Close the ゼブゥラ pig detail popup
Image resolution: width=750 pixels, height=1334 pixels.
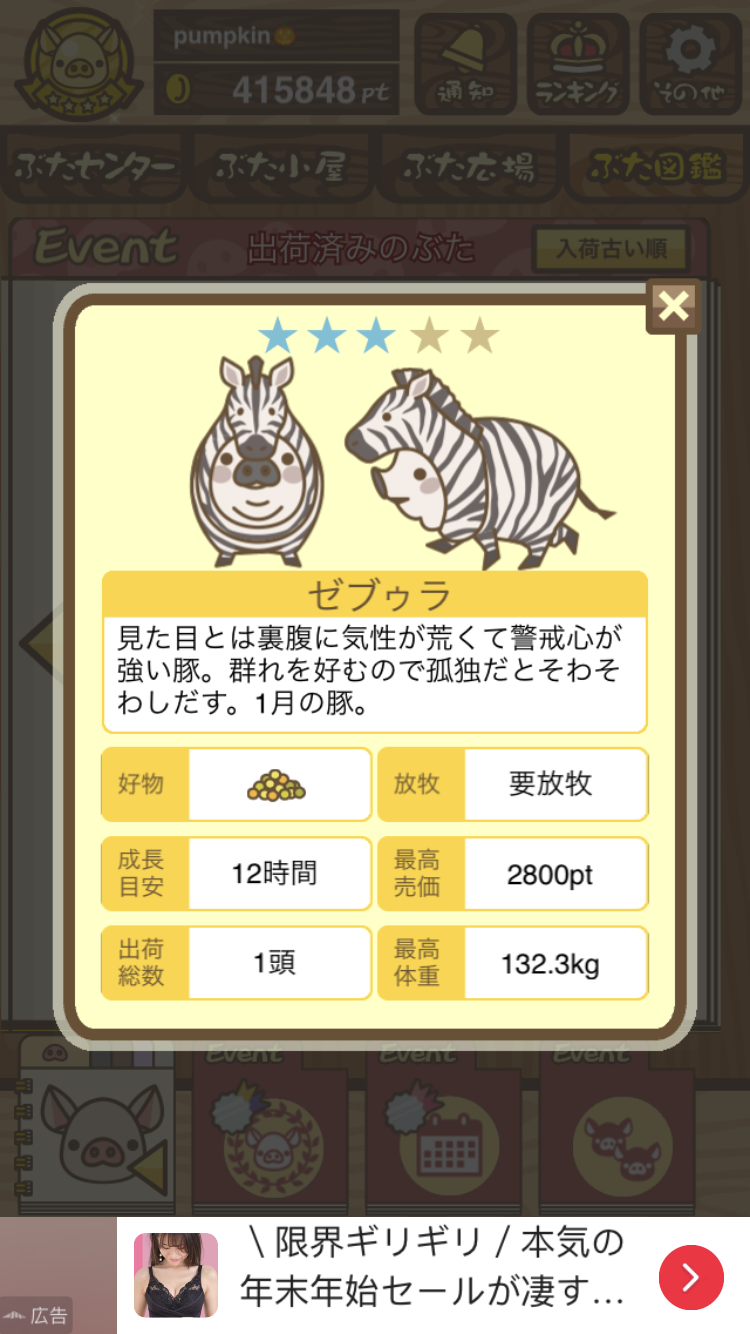(x=674, y=306)
